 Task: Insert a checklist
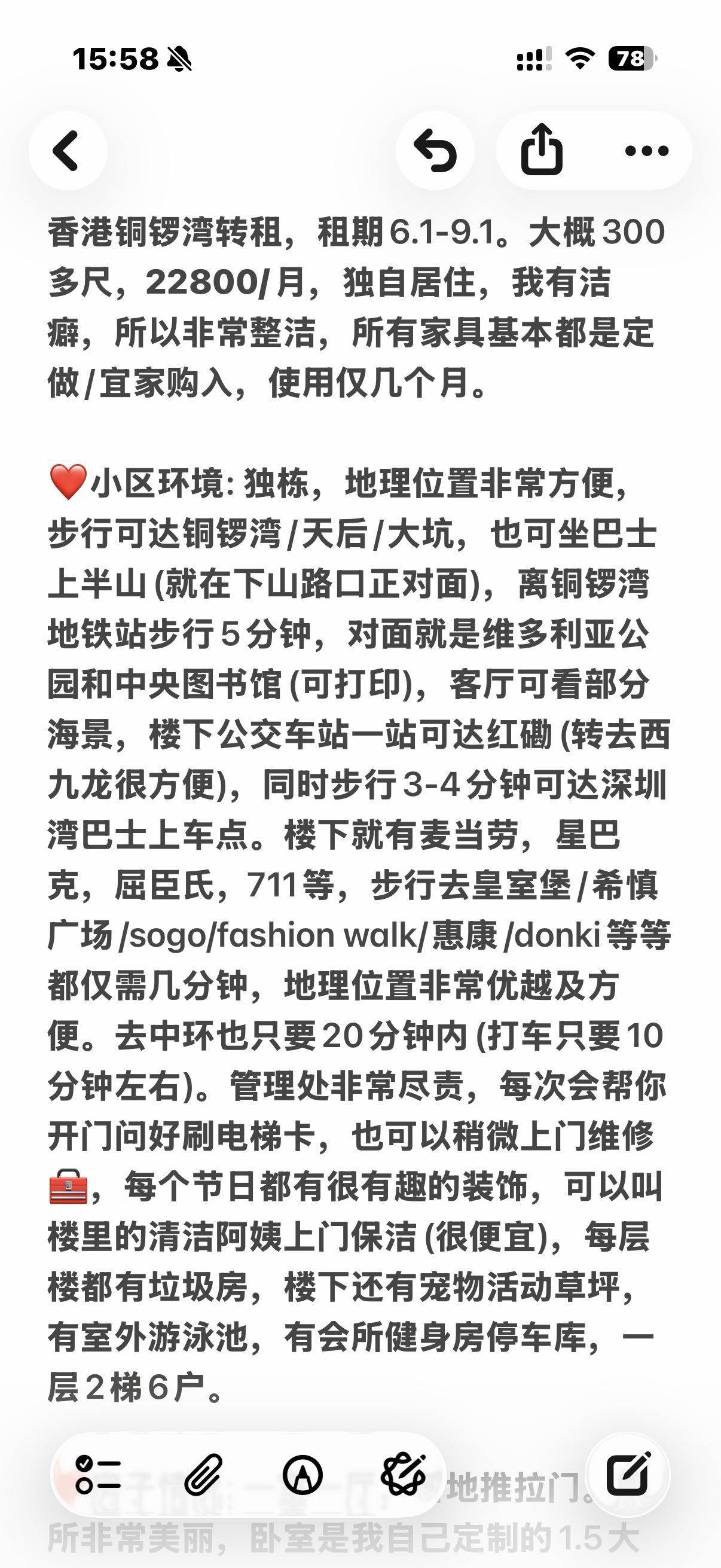(97, 1475)
